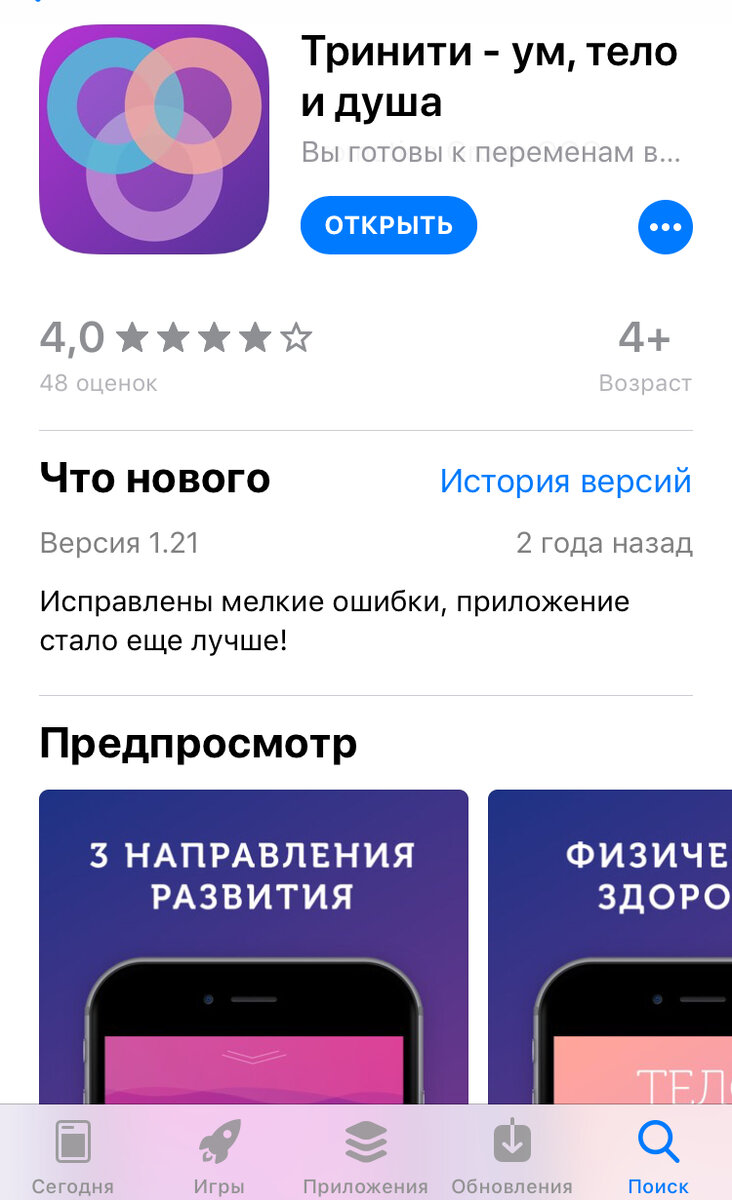The height and width of the screenshot is (1200, 732).
Task: Tap the 4,0 rating score display
Action: point(75,338)
